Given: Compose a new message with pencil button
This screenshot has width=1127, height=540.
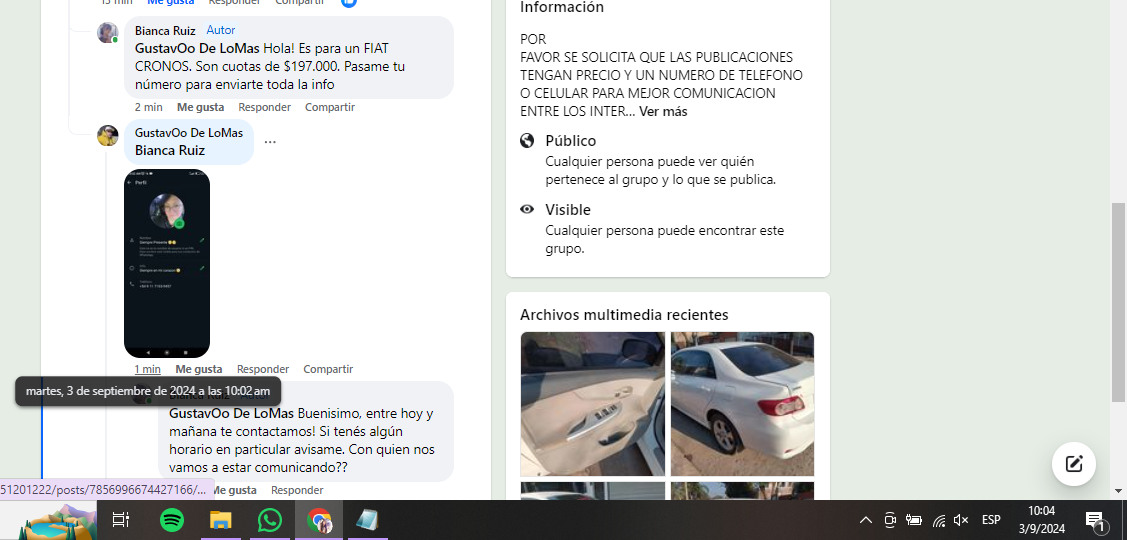Looking at the screenshot, I should click(1074, 463).
